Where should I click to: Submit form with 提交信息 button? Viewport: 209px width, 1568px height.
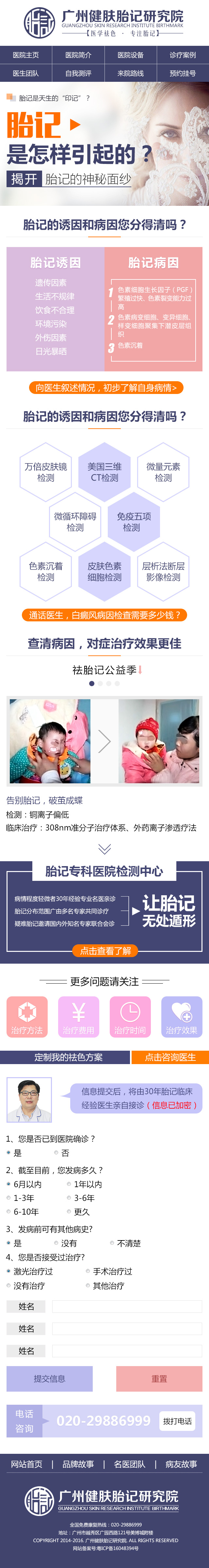point(49,1379)
